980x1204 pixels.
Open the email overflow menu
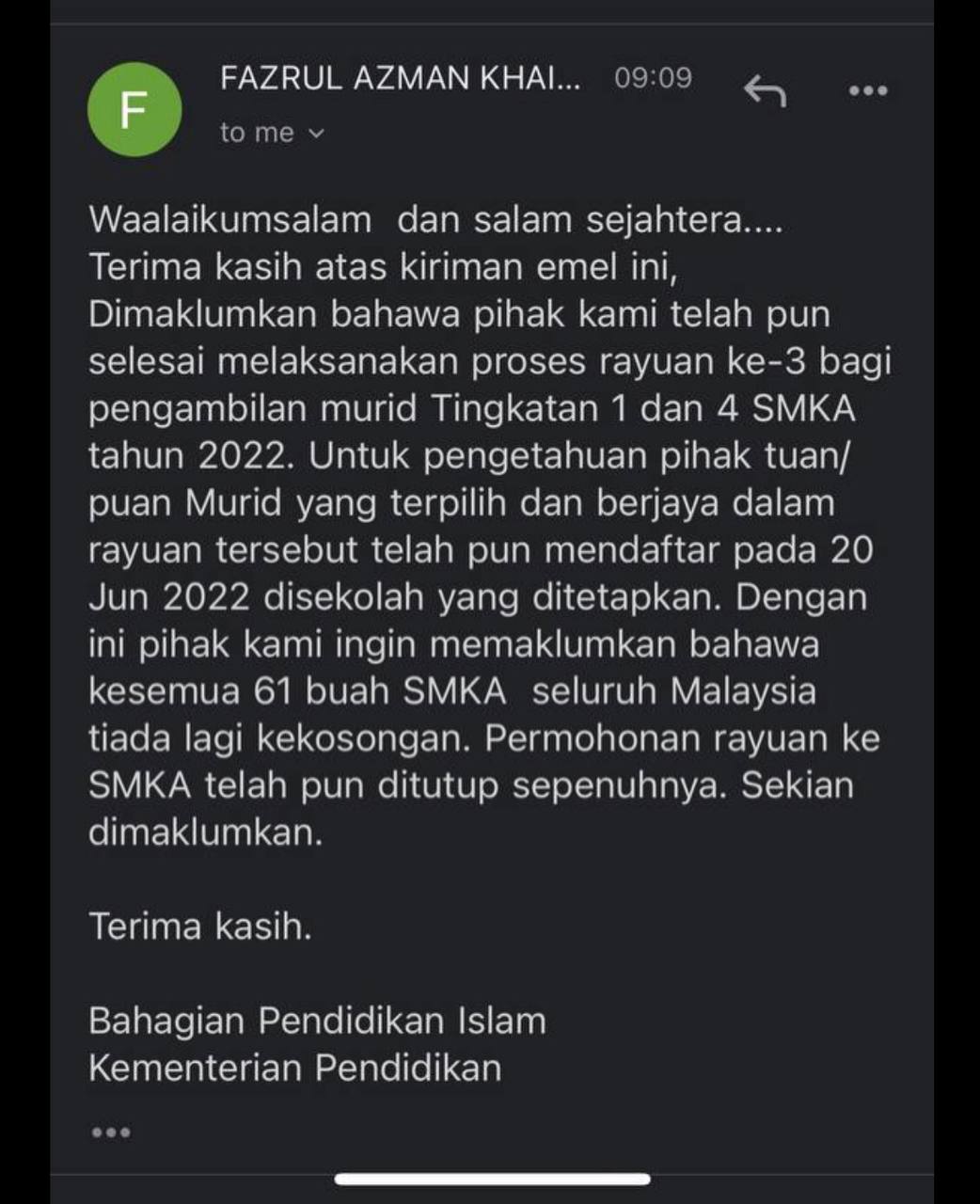click(x=867, y=91)
